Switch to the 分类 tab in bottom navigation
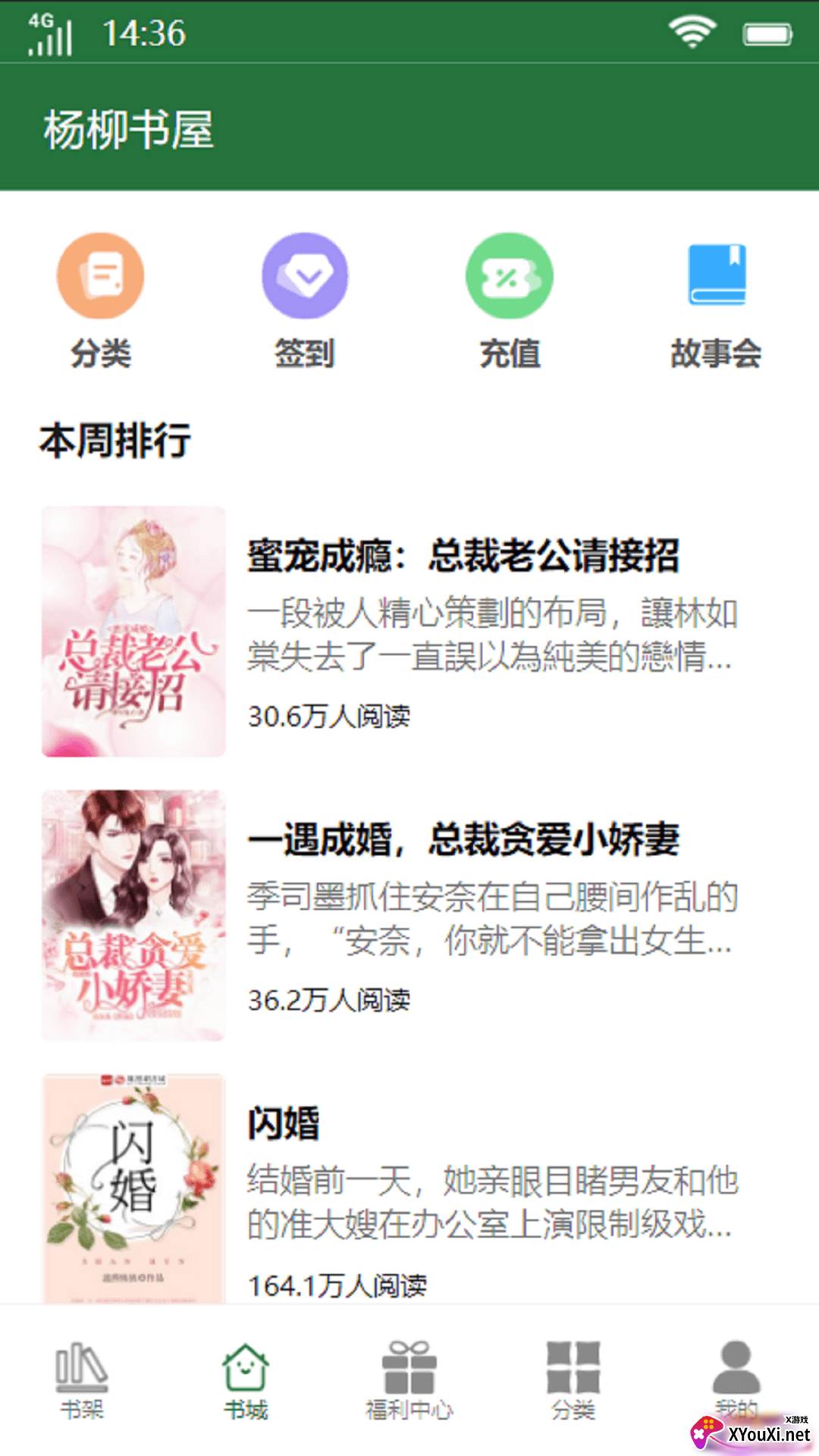This screenshot has width=819, height=1456. click(x=573, y=1380)
